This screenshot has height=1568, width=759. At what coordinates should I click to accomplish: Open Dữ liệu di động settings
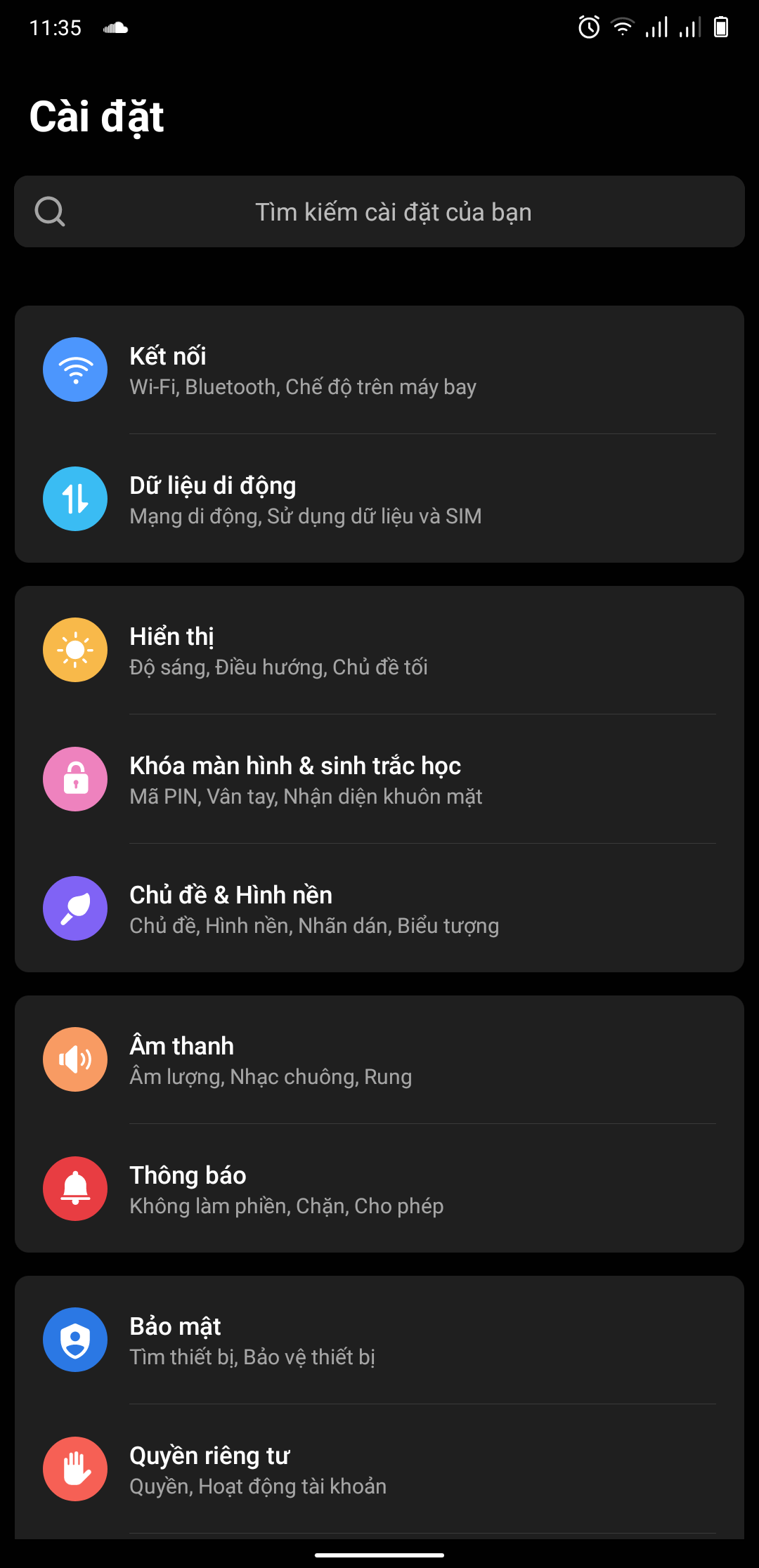tap(379, 499)
